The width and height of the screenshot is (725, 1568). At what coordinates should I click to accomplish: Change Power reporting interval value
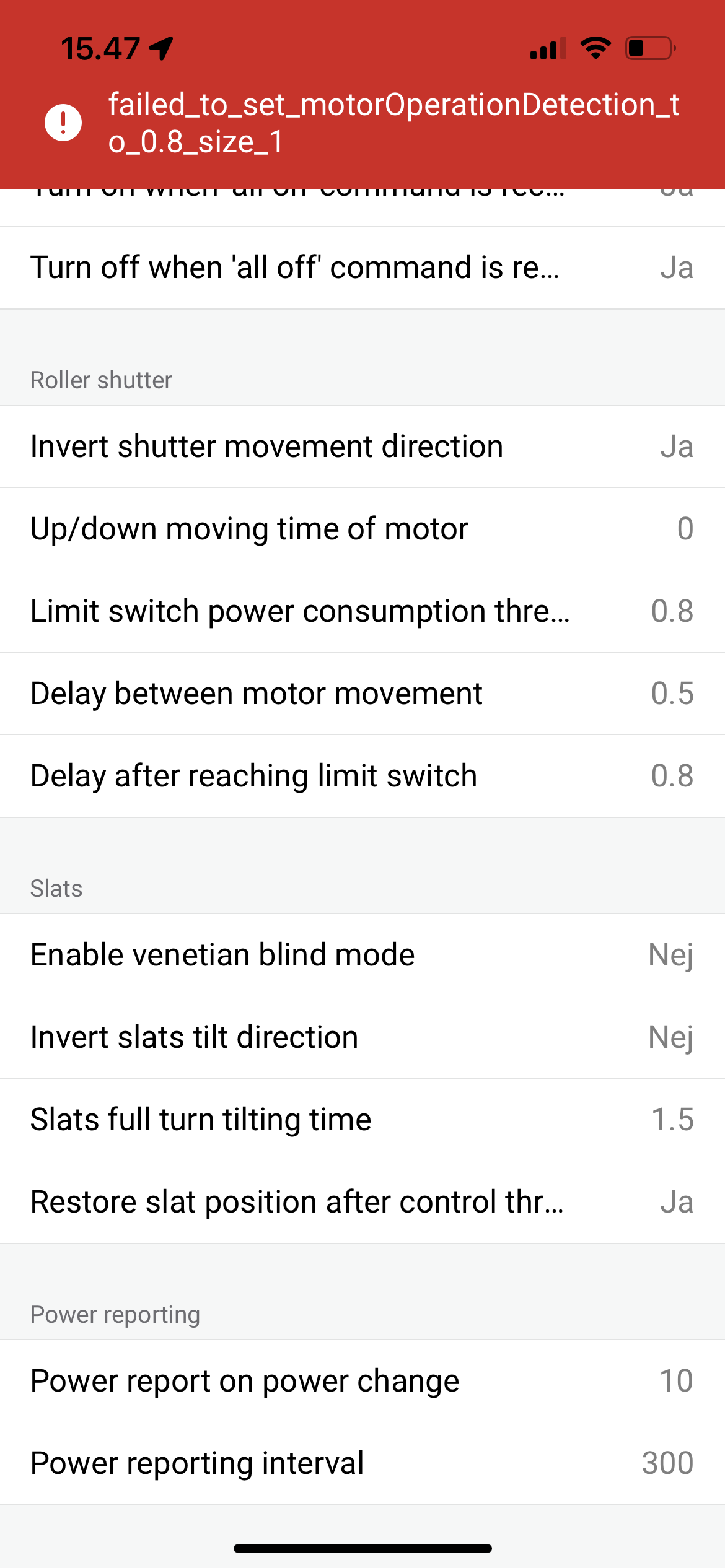(362, 1463)
